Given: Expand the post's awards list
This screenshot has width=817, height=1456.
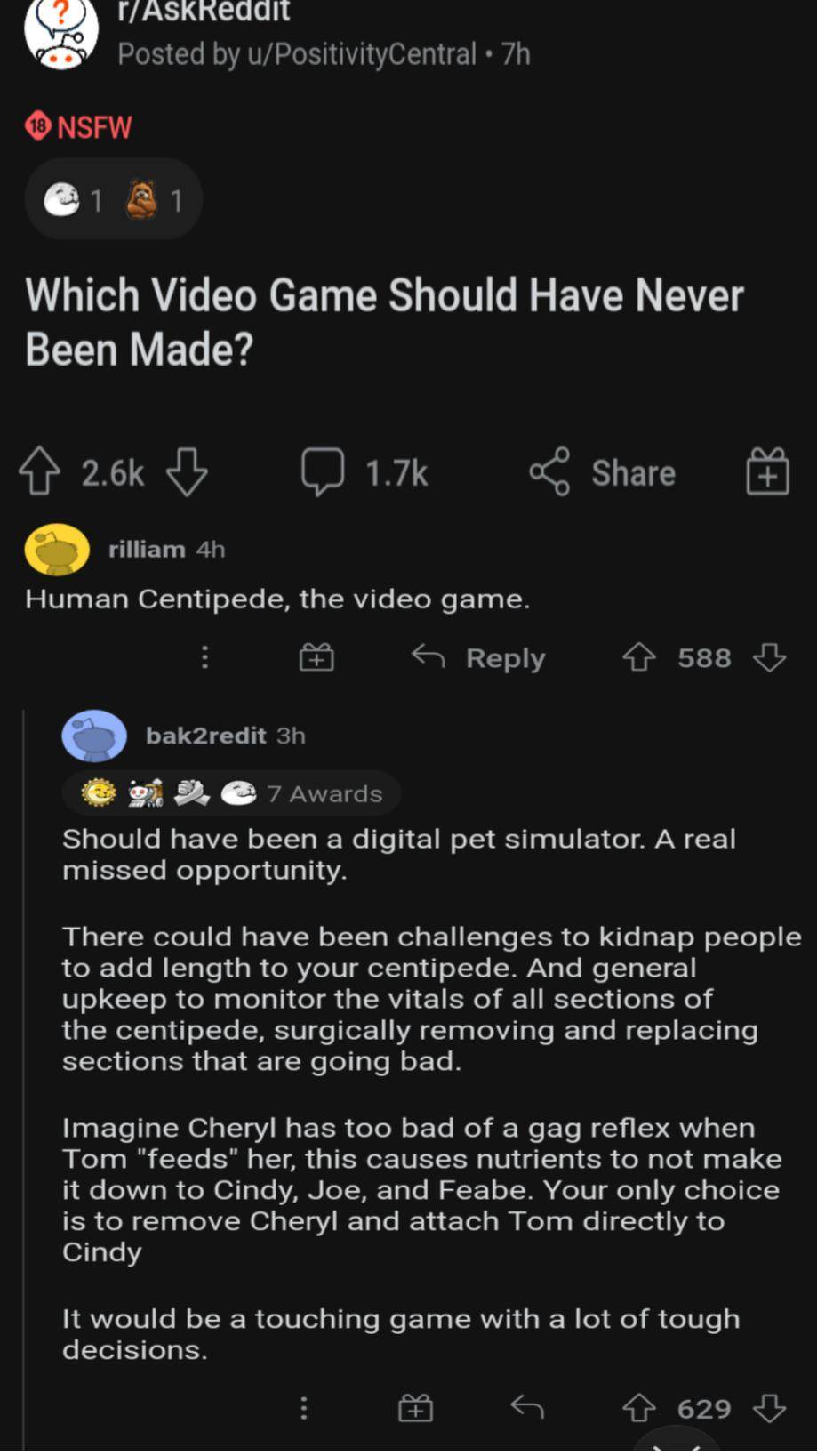Looking at the screenshot, I should pos(113,199).
